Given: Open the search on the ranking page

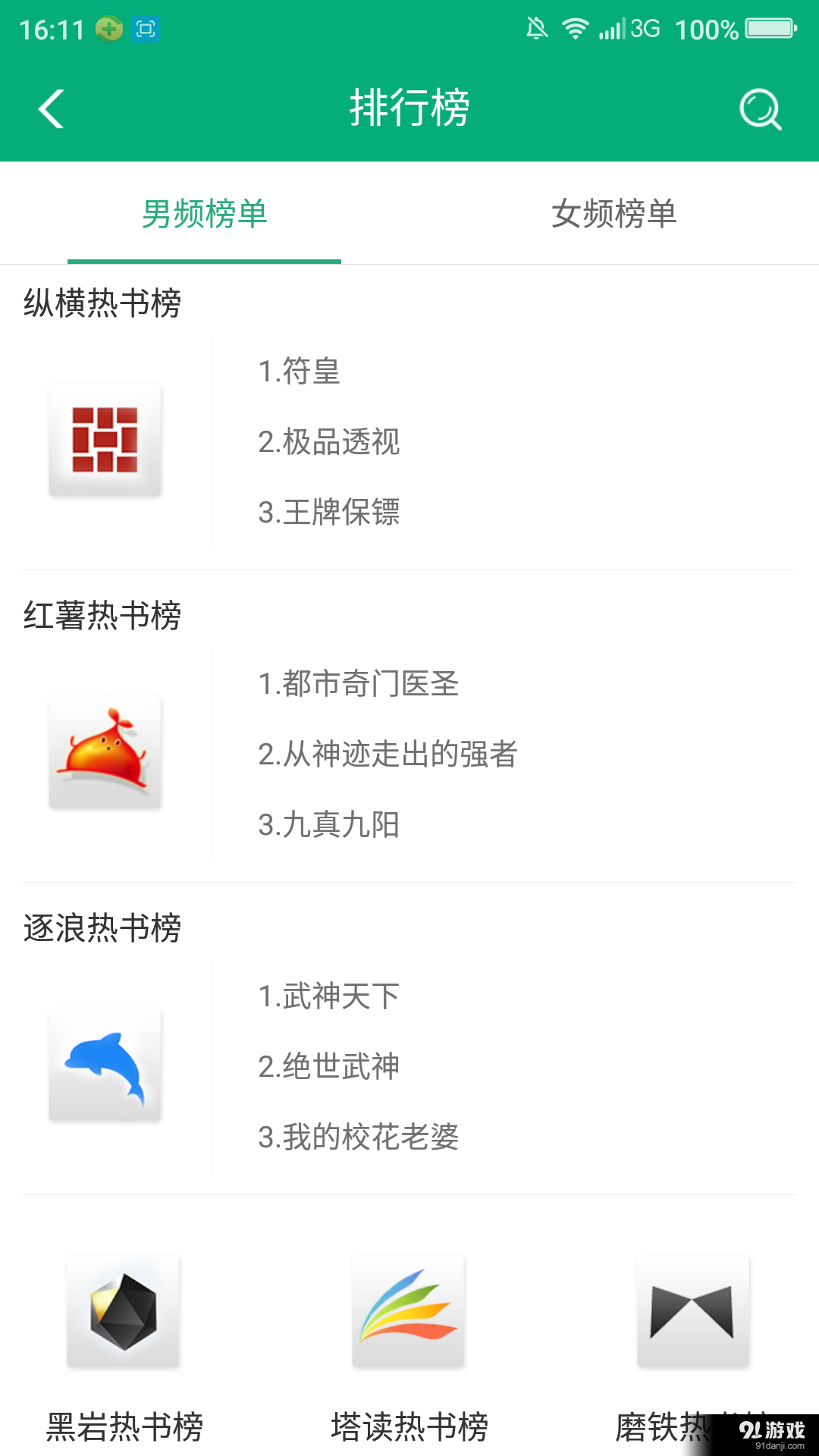Looking at the screenshot, I should click(x=759, y=108).
